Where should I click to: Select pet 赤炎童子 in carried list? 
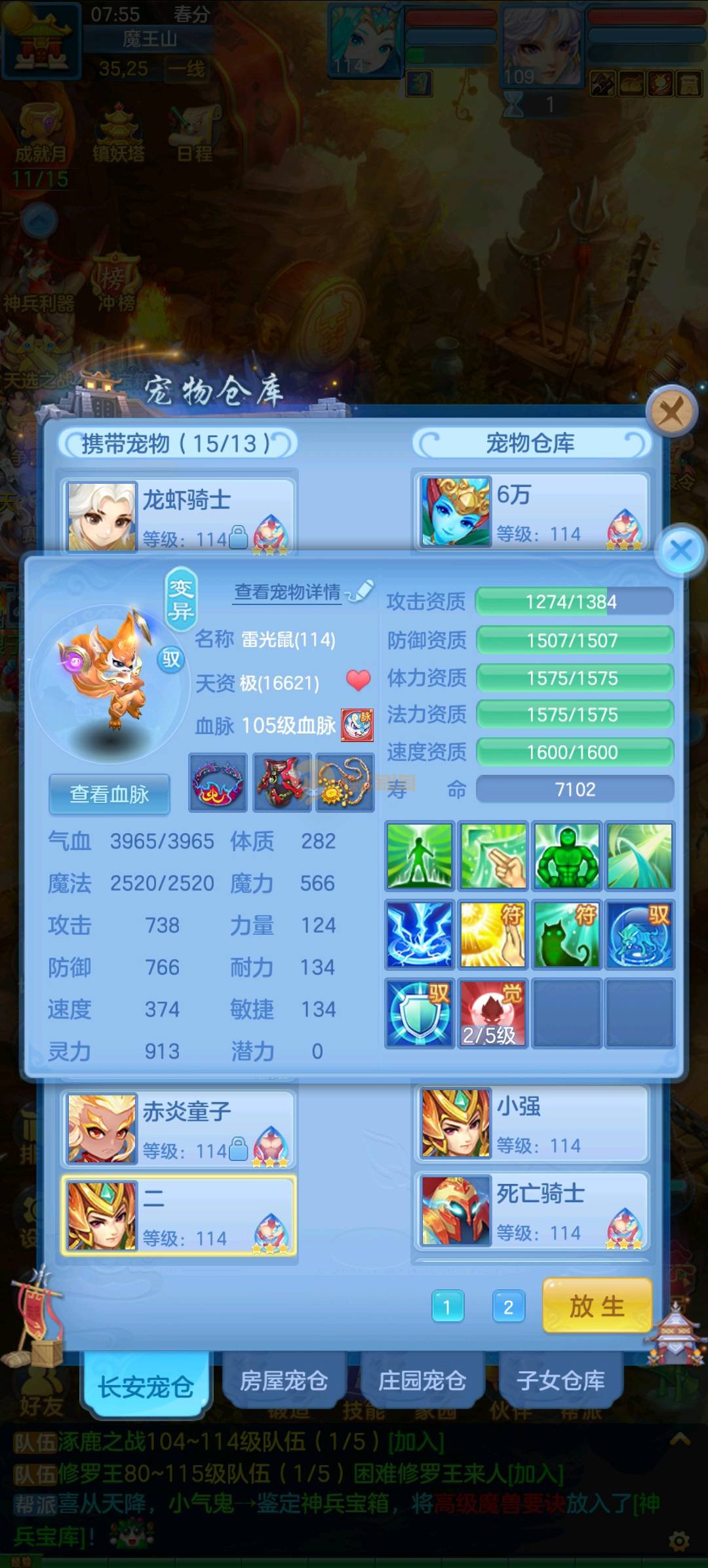(178, 1129)
